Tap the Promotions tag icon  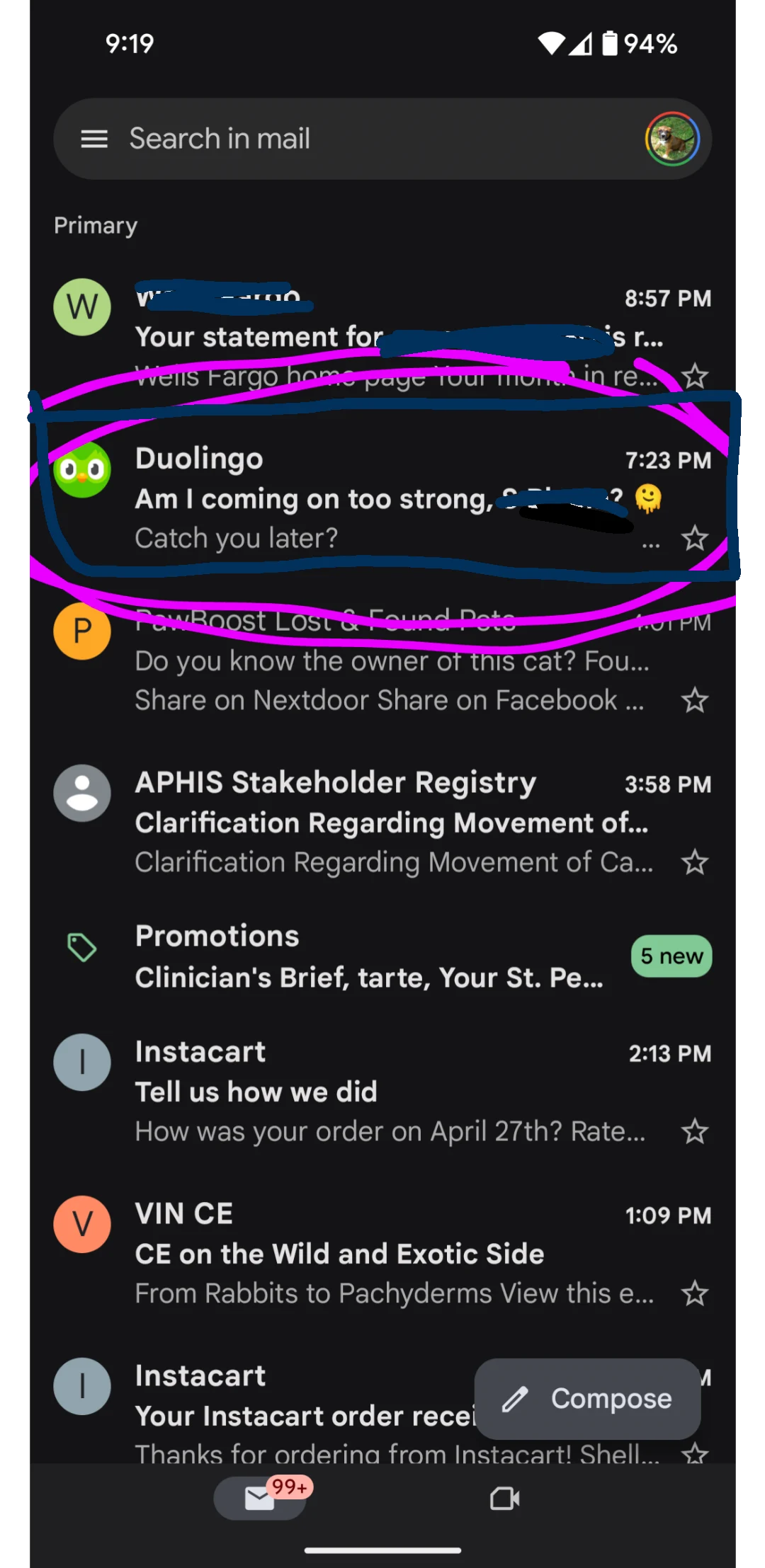(x=81, y=949)
